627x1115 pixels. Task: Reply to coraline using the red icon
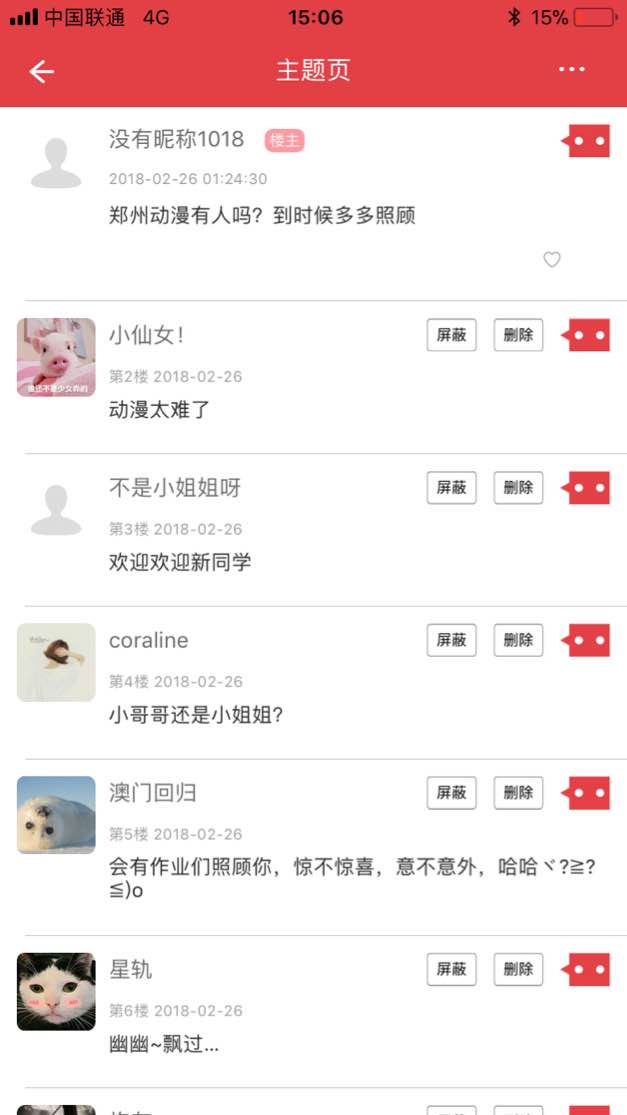[588, 640]
